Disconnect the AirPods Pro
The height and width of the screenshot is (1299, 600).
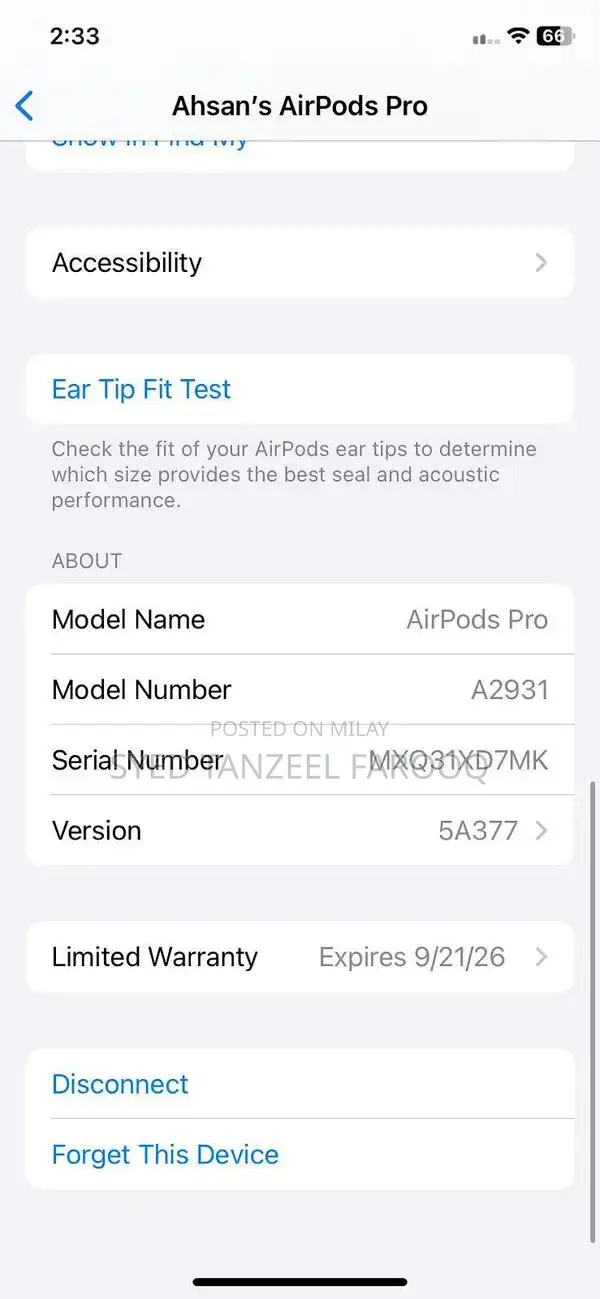point(120,1084)
